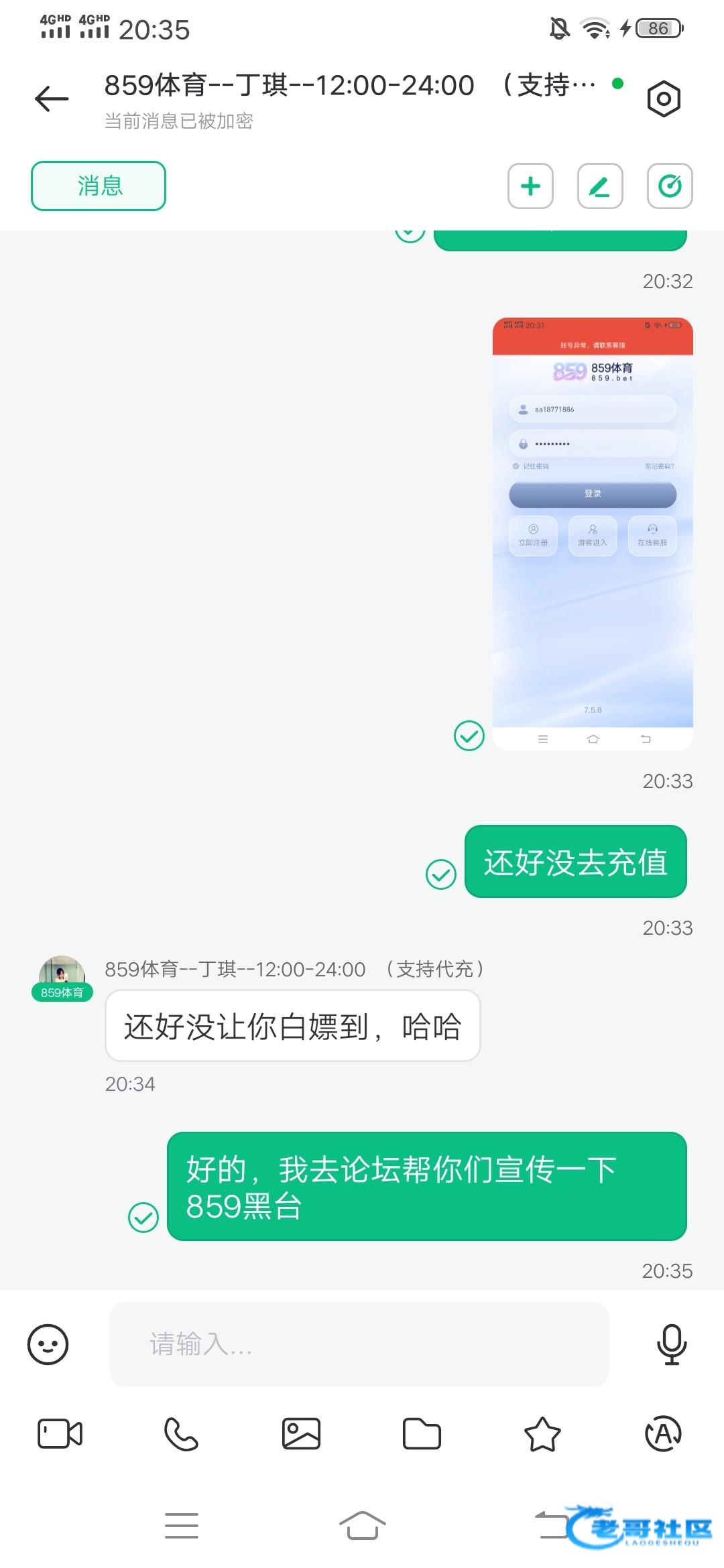The width and height of the screenshot is (724, 1568).
Task: Open the system recent apps menu
Action: (182, 1526)
